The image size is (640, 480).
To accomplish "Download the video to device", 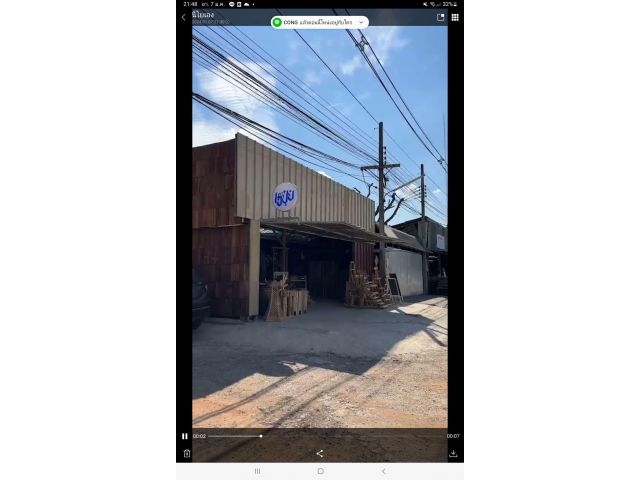I will pos(453,454).
